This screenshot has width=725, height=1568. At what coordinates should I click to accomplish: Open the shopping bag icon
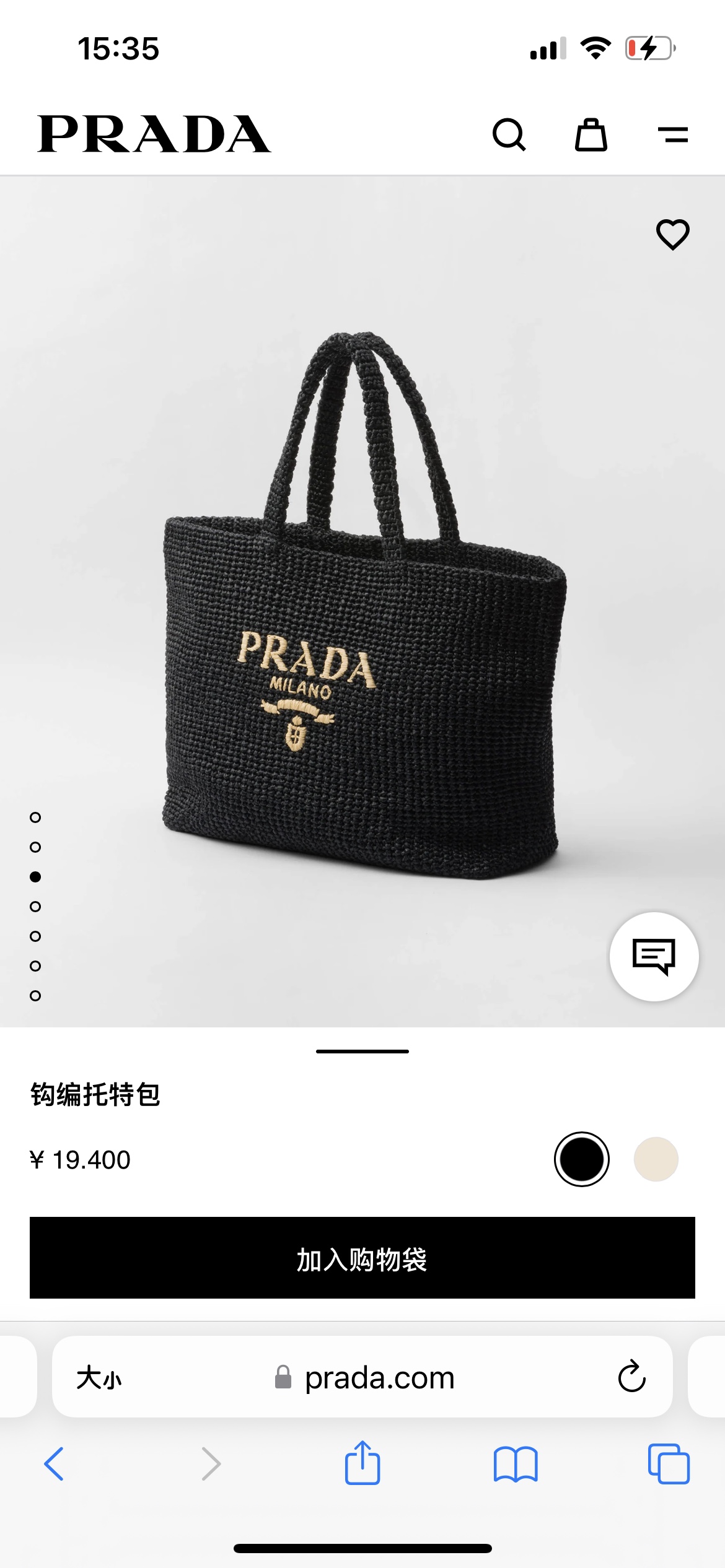pos(591,134)
